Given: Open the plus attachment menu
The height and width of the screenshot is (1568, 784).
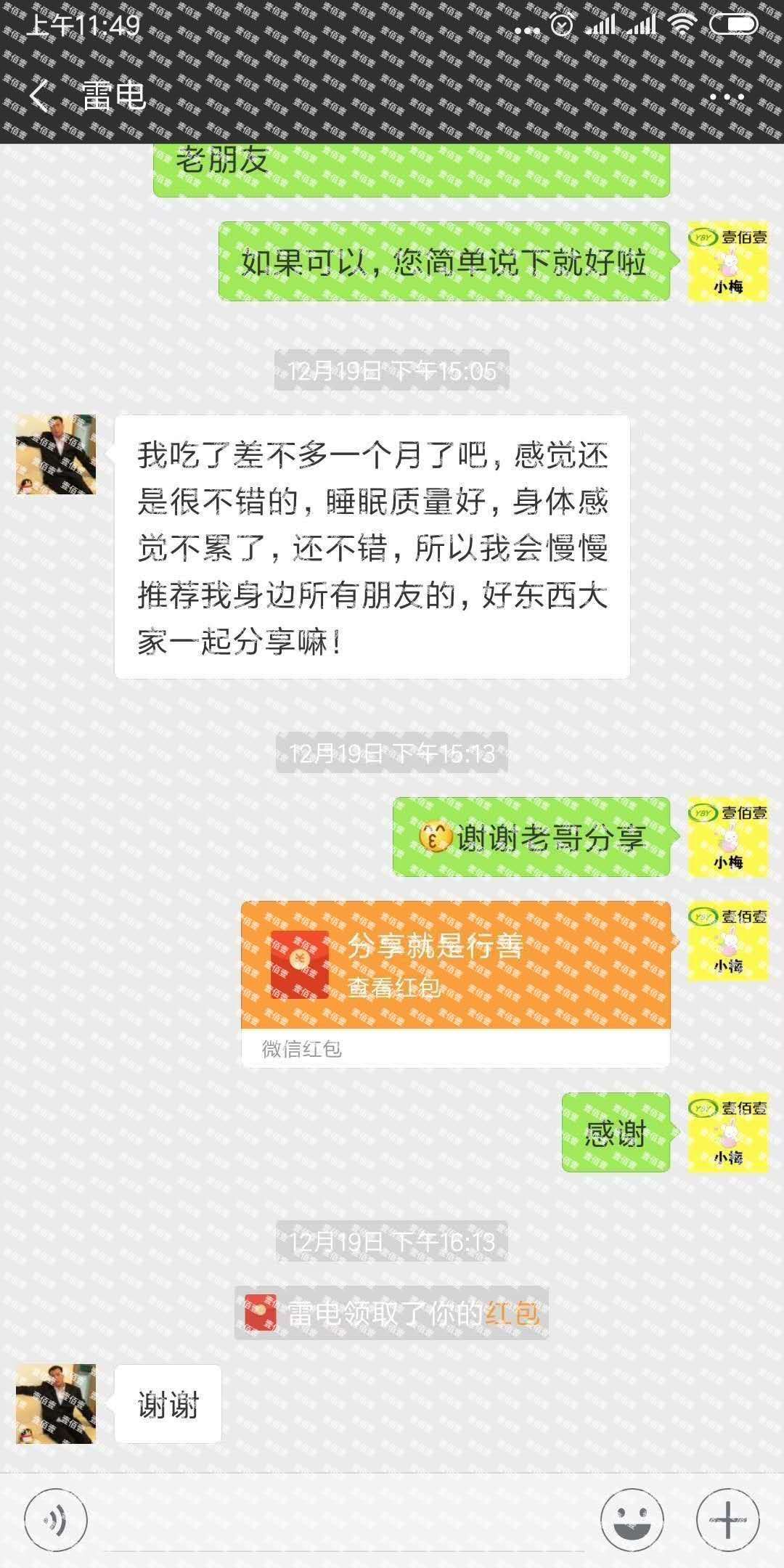Looking at the screenshot, I should 727,1519.
